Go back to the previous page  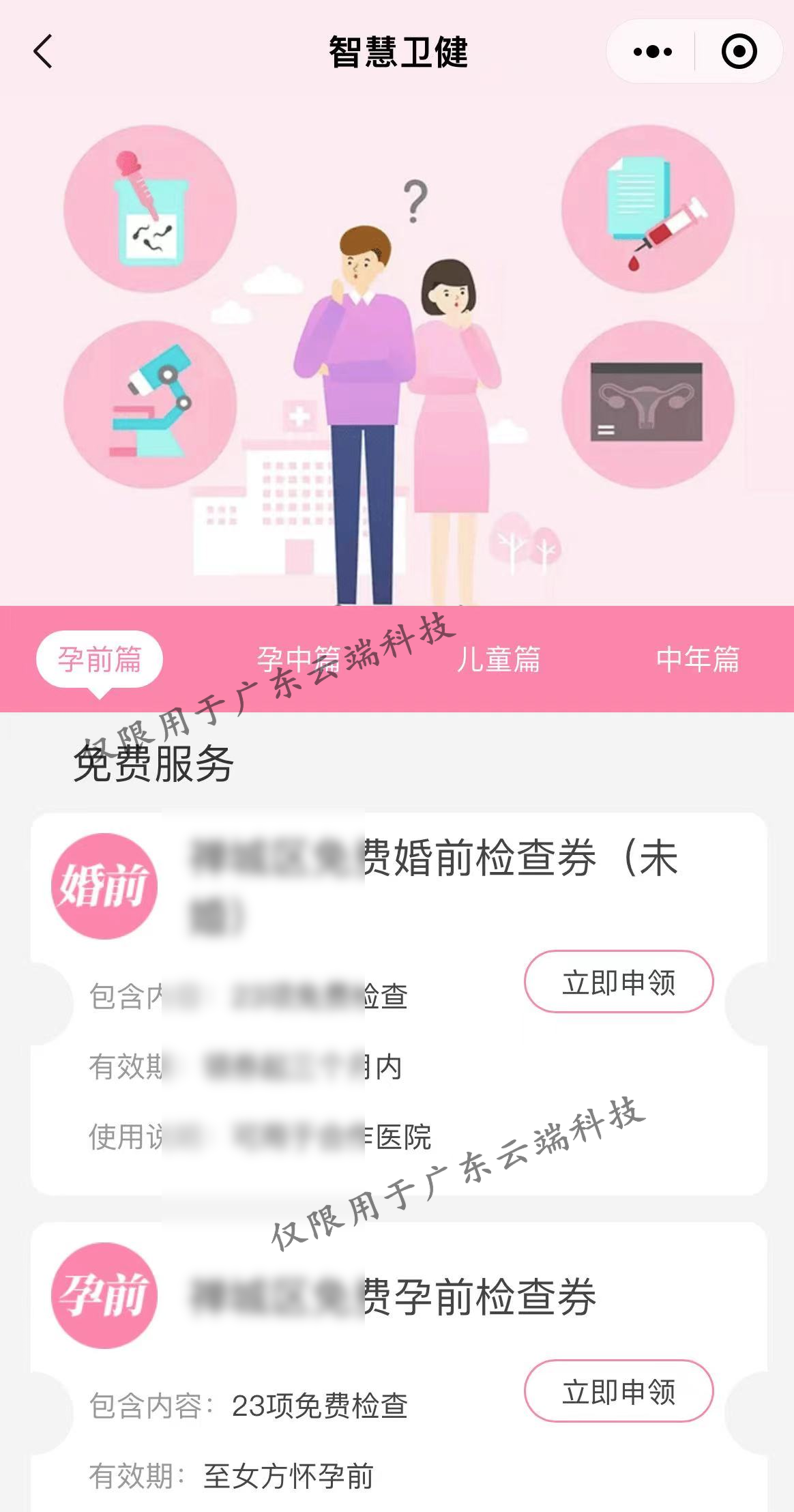pyautogui.click(x=43, y=52)
